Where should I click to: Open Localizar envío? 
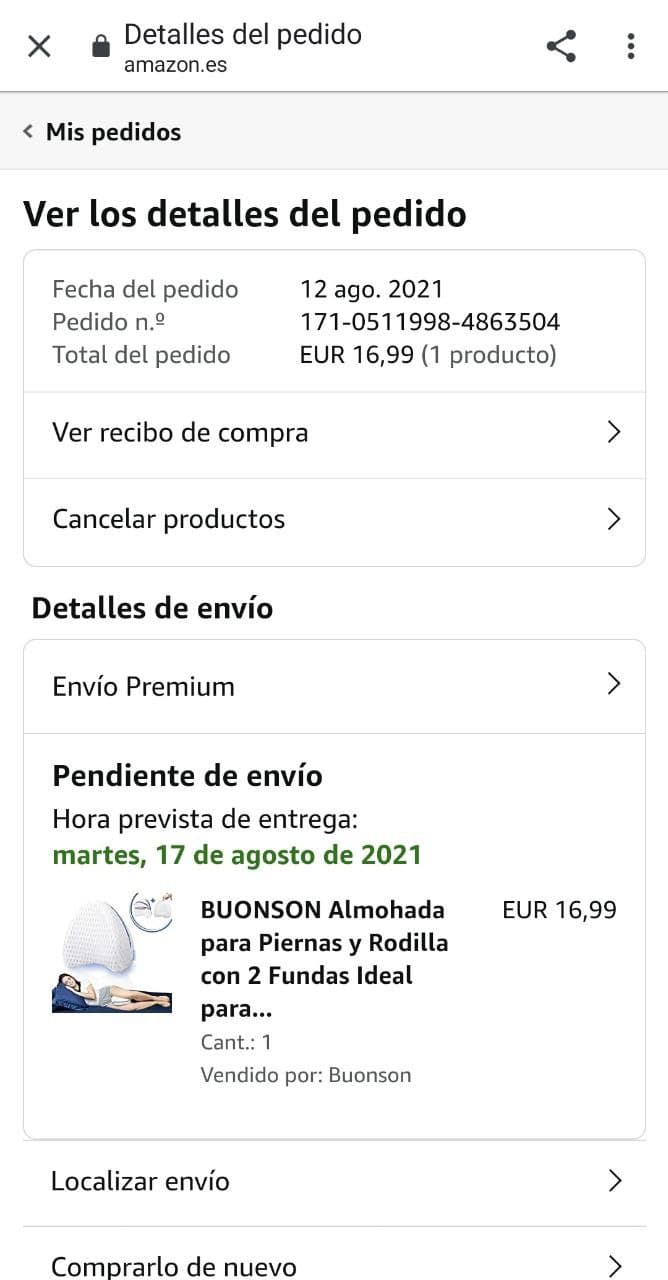[334, 1182]
